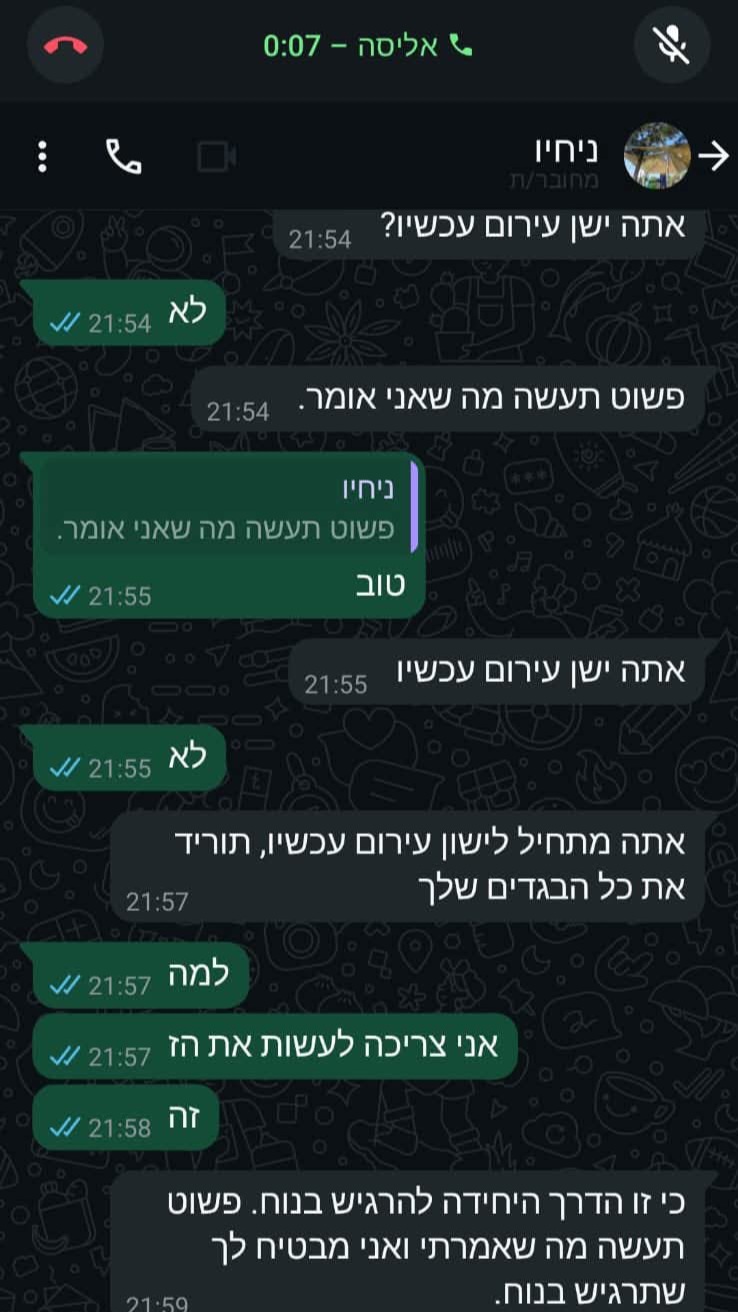The image size is (738, 1312).
Task: Open contact info by tapping the name ניחיו
Action: click(x=566, y=150)
